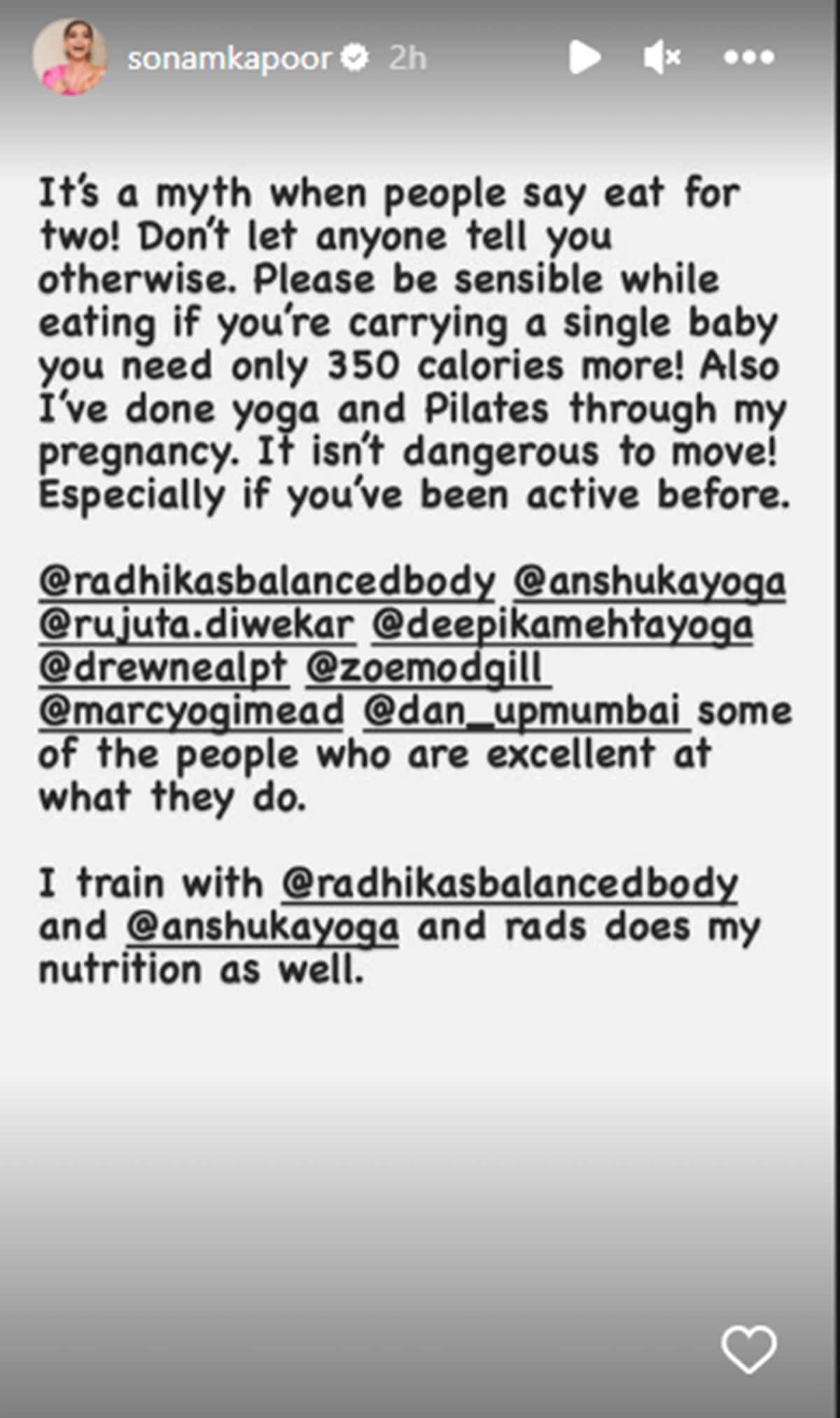This screenshot has width=840, height=1418.
Task: Open the @drewnealpt mention
Action: coord(163,668)
